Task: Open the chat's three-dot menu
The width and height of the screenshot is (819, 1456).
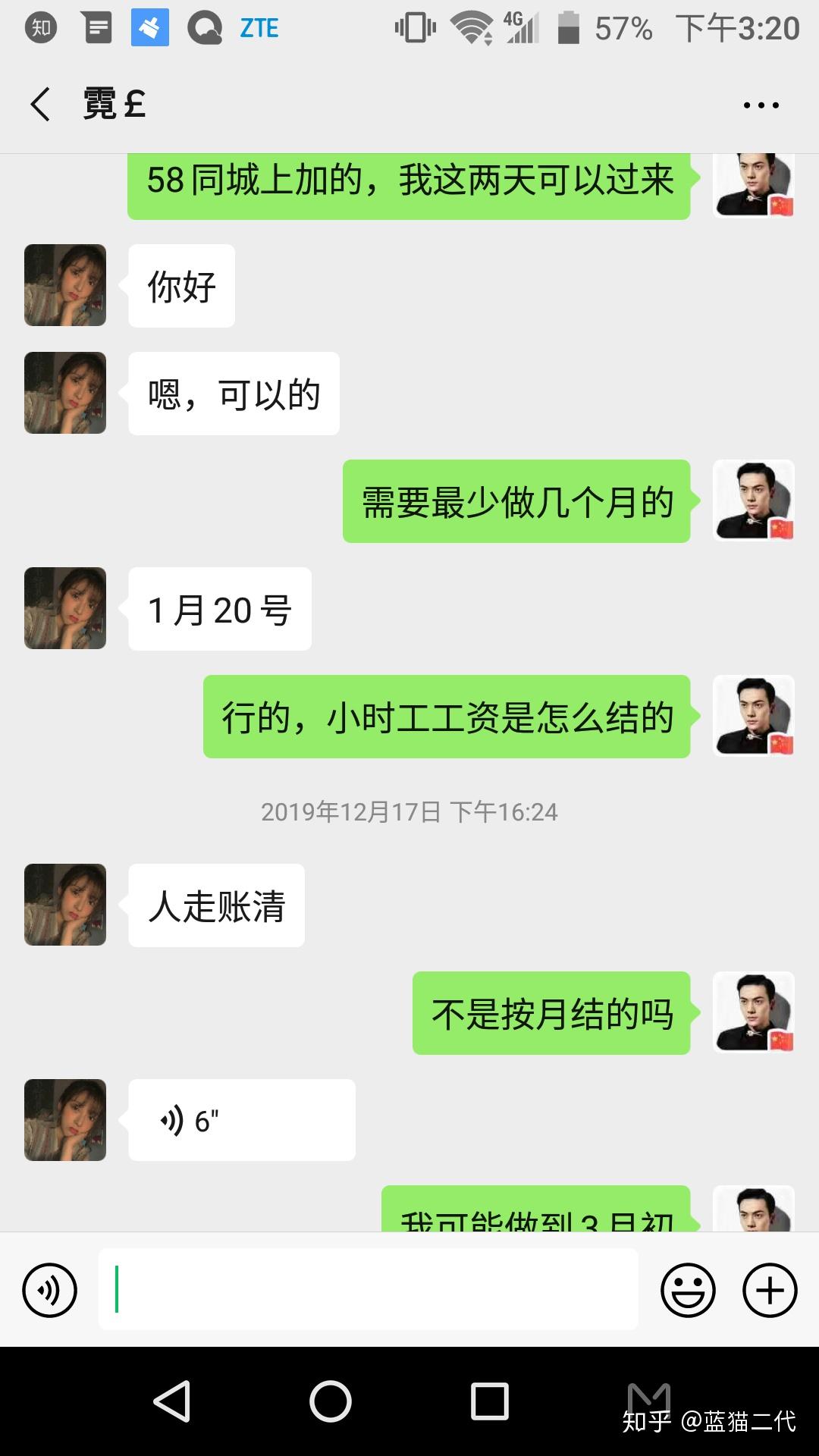Action: [x=761, y=105]
